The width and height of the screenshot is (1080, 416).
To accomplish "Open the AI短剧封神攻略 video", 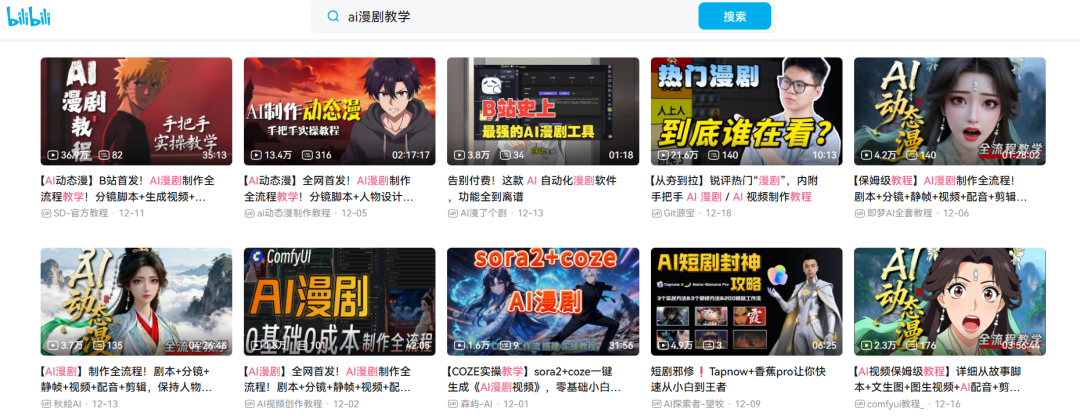I will 746,301.
